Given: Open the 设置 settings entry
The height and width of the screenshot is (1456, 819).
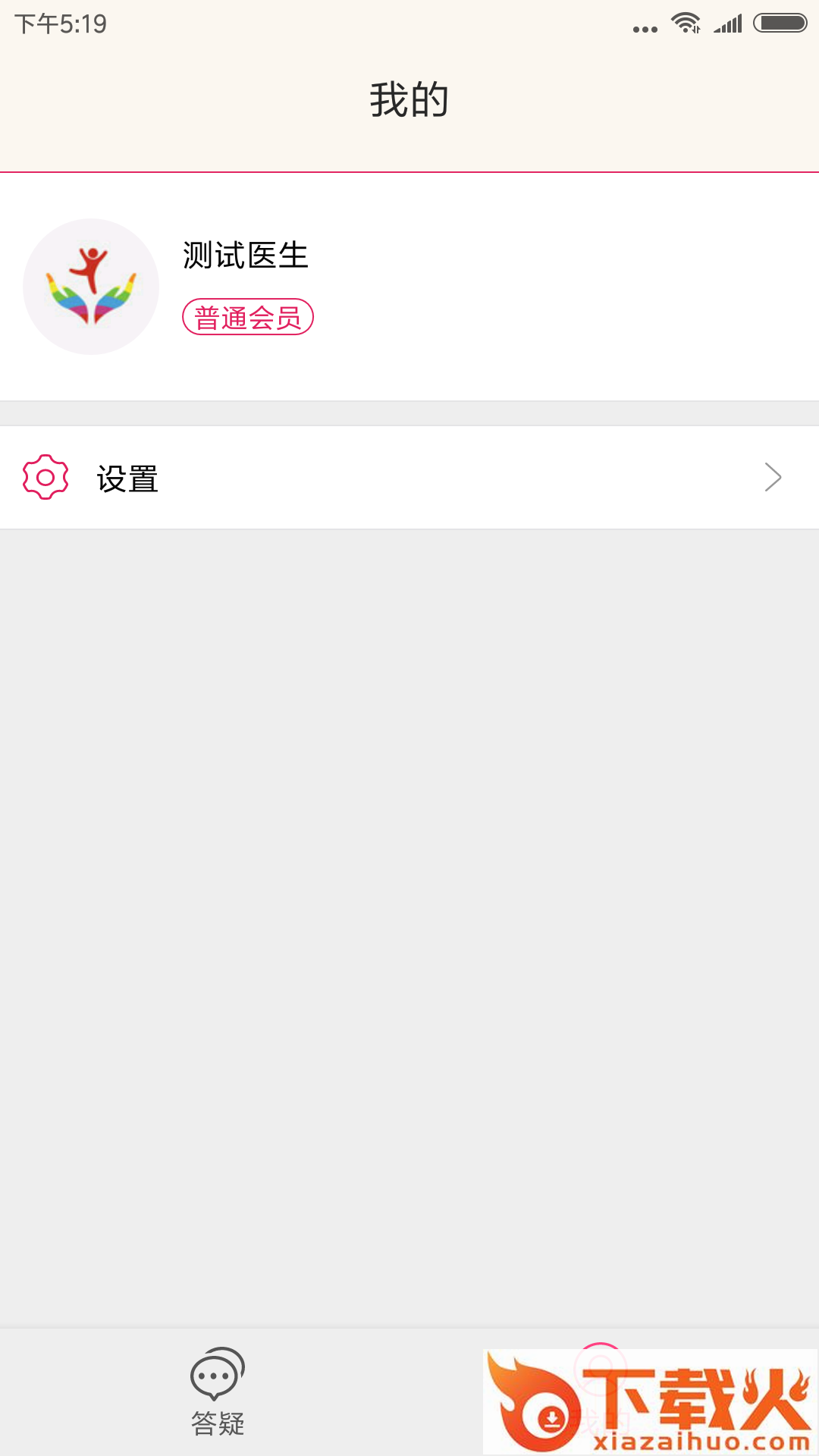Looking at the screenshot, I should click(x=127, y=477).
